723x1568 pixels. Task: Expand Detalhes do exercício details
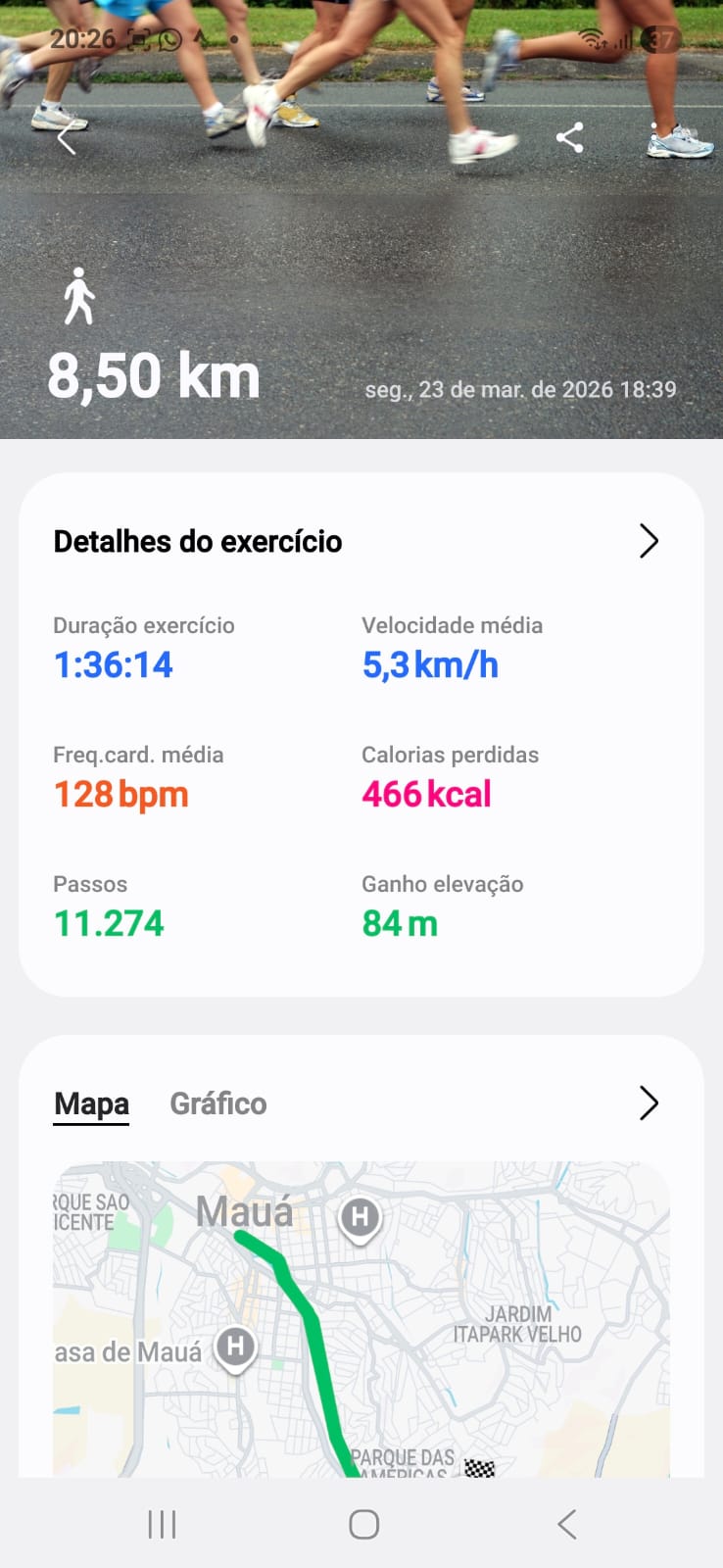point(649,541)
